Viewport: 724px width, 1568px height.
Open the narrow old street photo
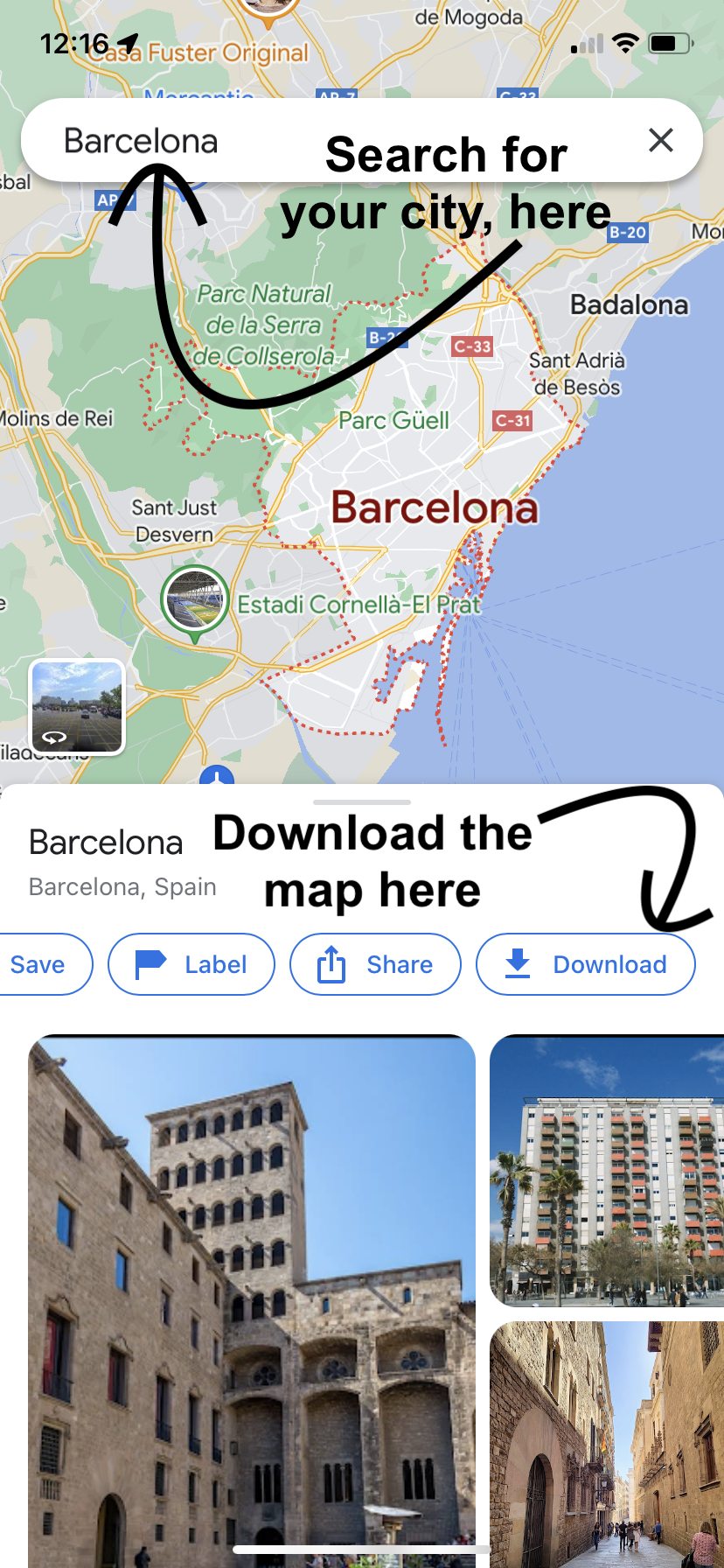click(x=607, y=1444)
